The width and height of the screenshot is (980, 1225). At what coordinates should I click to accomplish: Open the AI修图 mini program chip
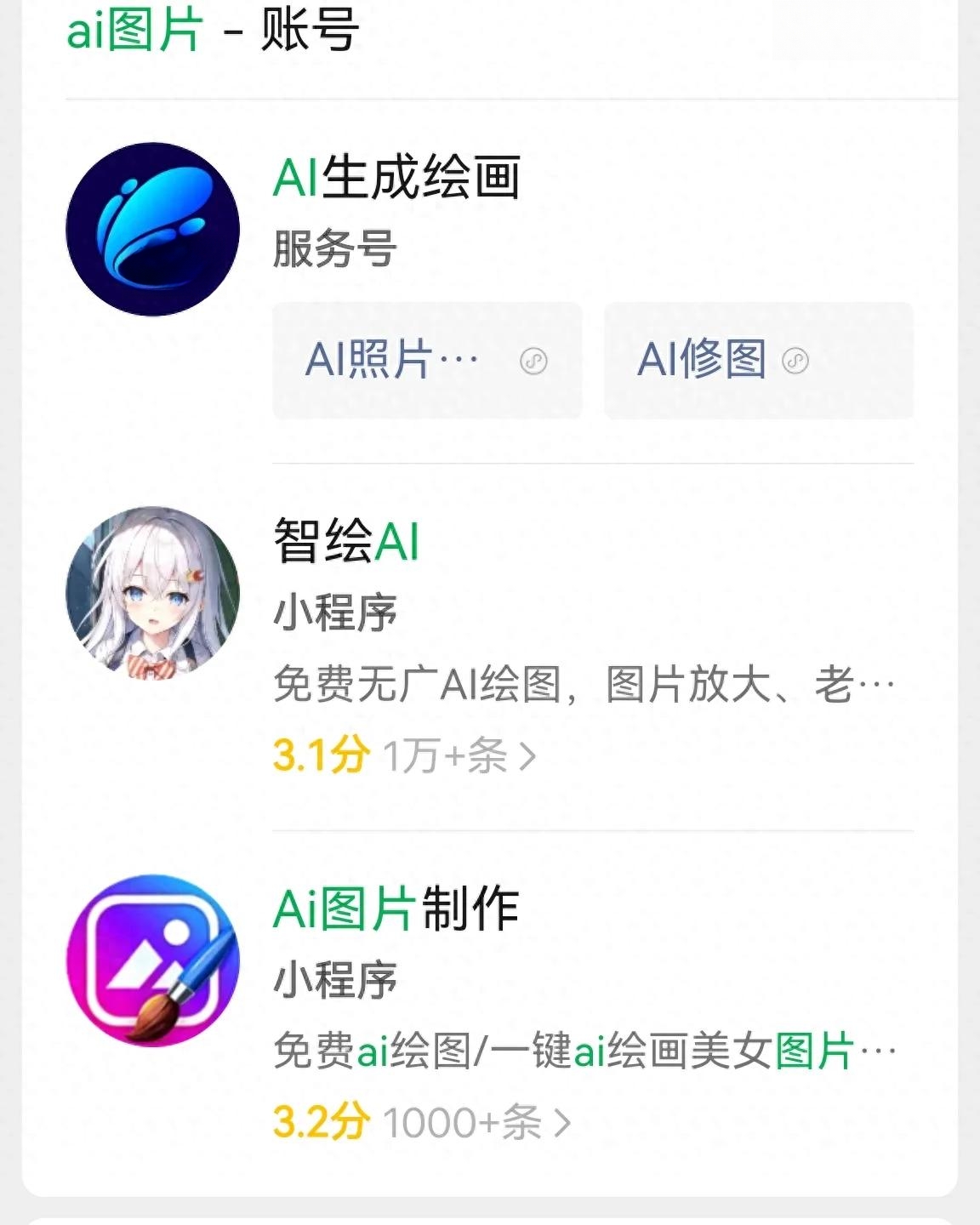click(757, 360)
